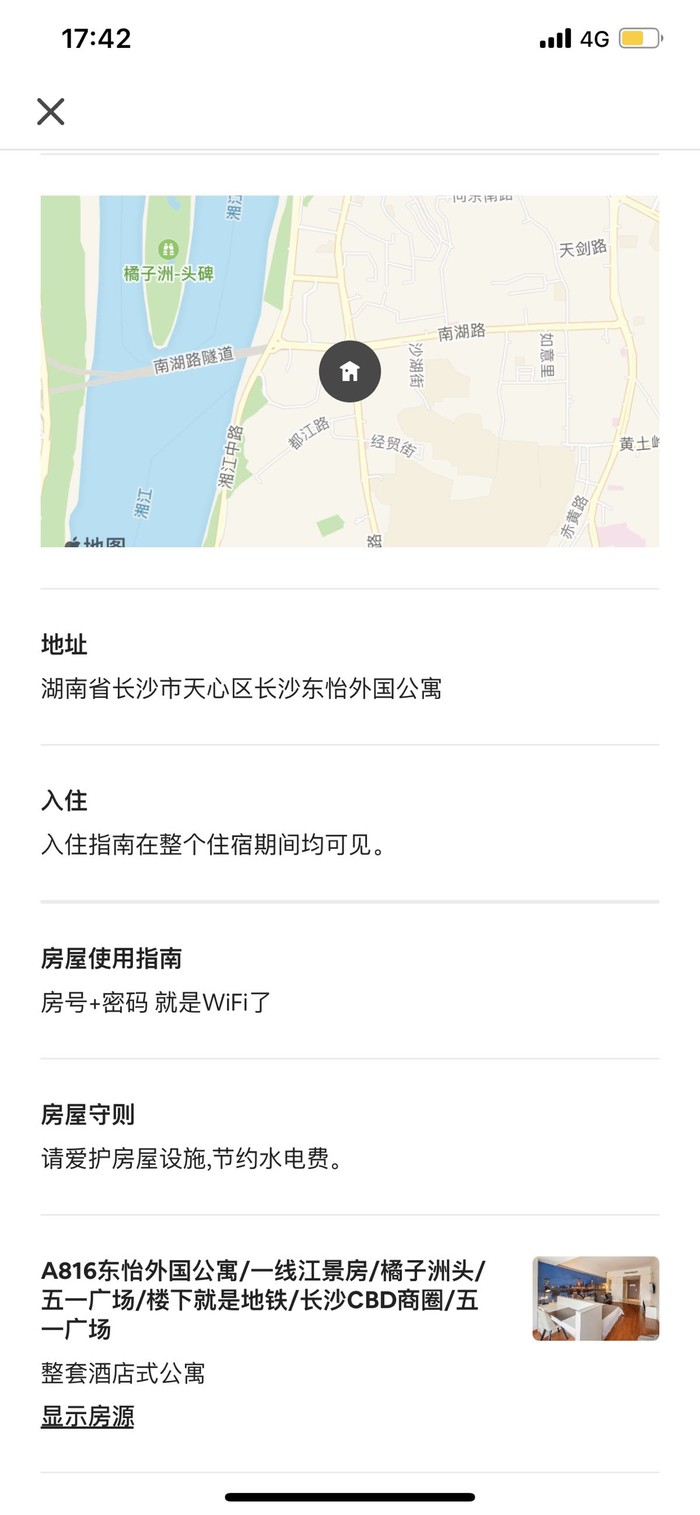Tap the 显示房源 link
The height and width of the screenshot is (1515, 700).
[87, 1416]
